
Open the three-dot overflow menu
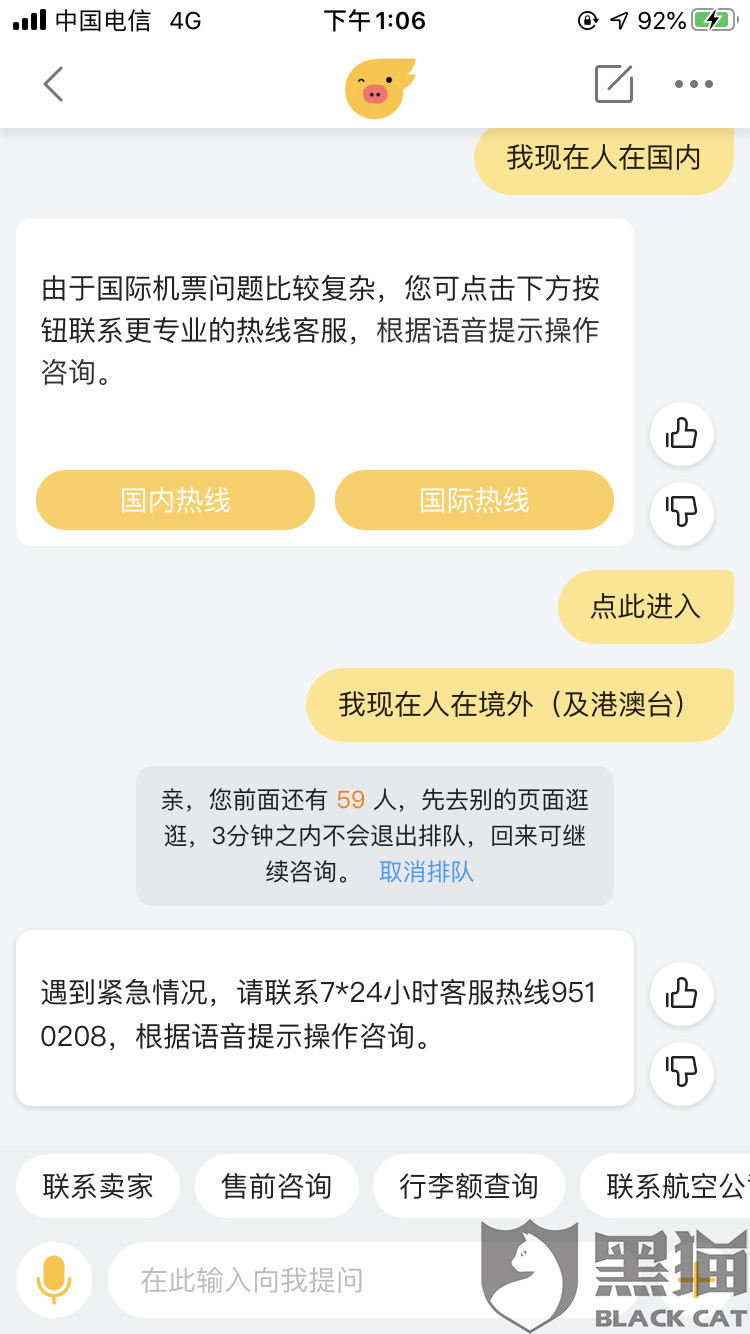[694, 85]
